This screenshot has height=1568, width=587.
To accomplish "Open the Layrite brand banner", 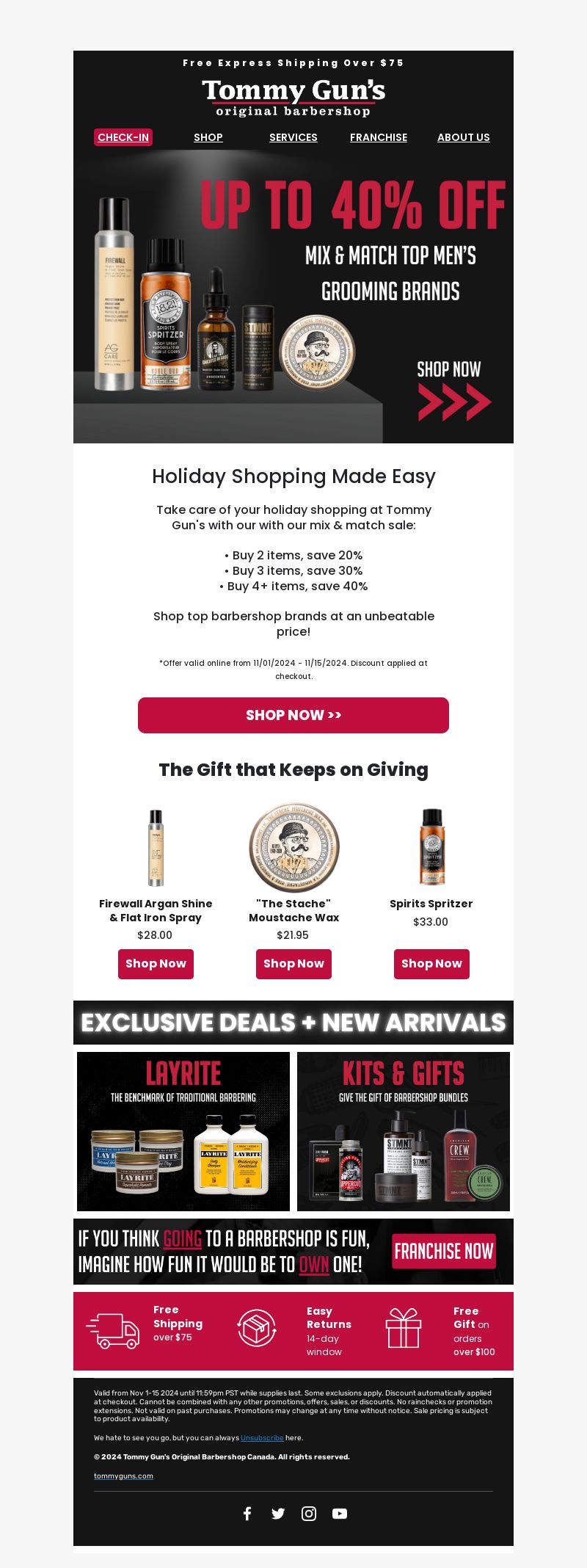I will coord(183,1131).
